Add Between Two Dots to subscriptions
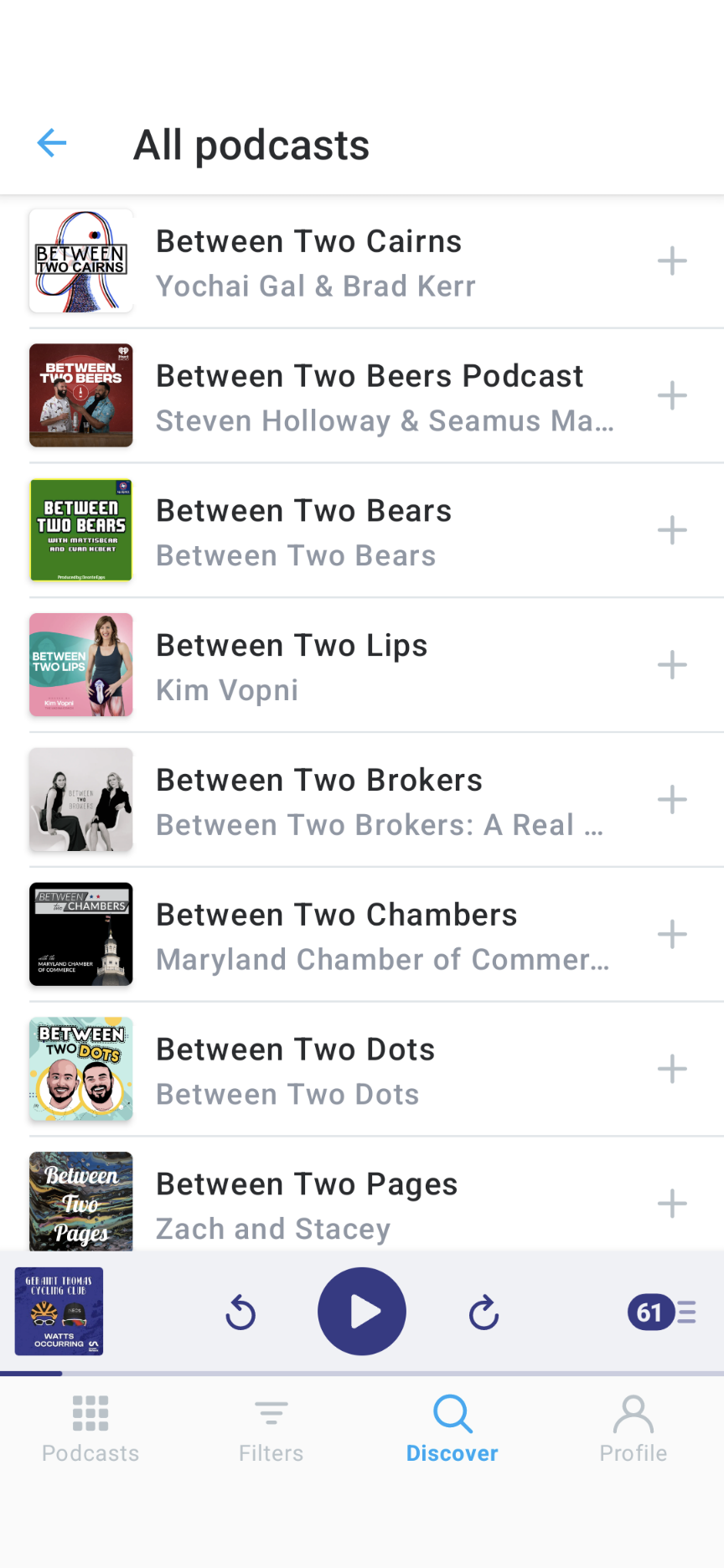 click(671, 1069)
